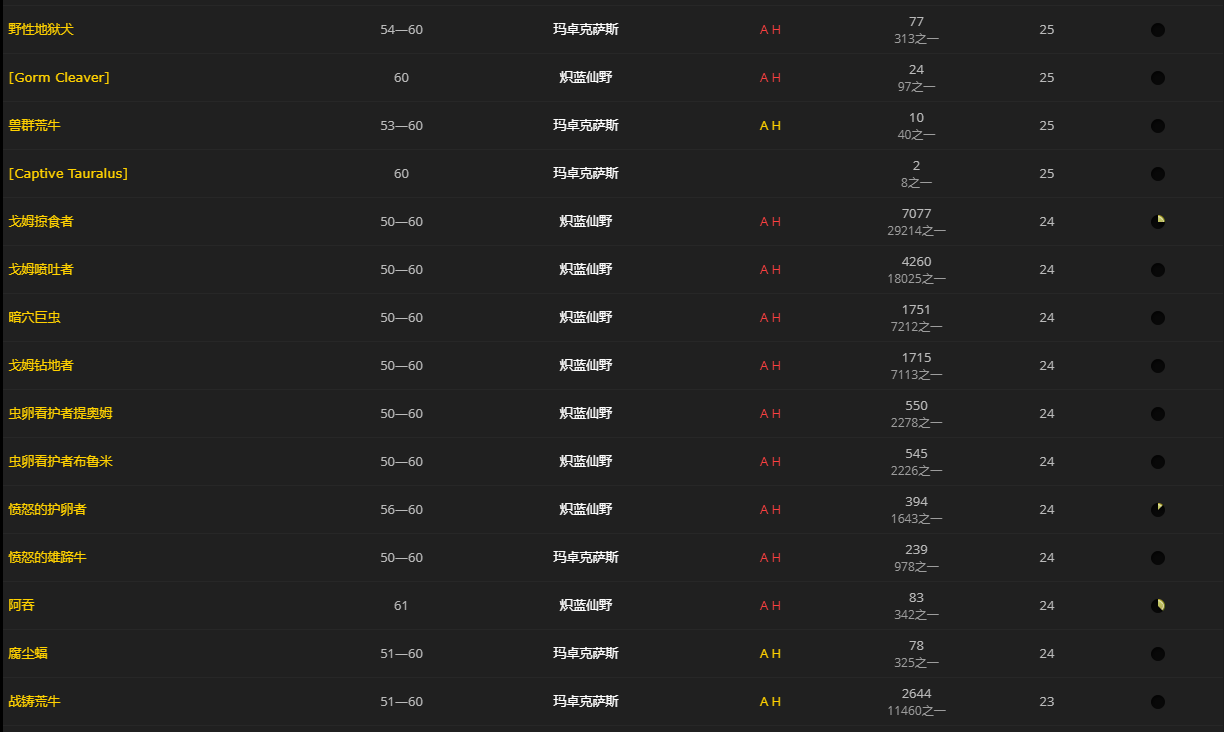The image size is (1224, 732).
Task: Tap the 戈姆钻地者 link
Action: click(41, 366)
